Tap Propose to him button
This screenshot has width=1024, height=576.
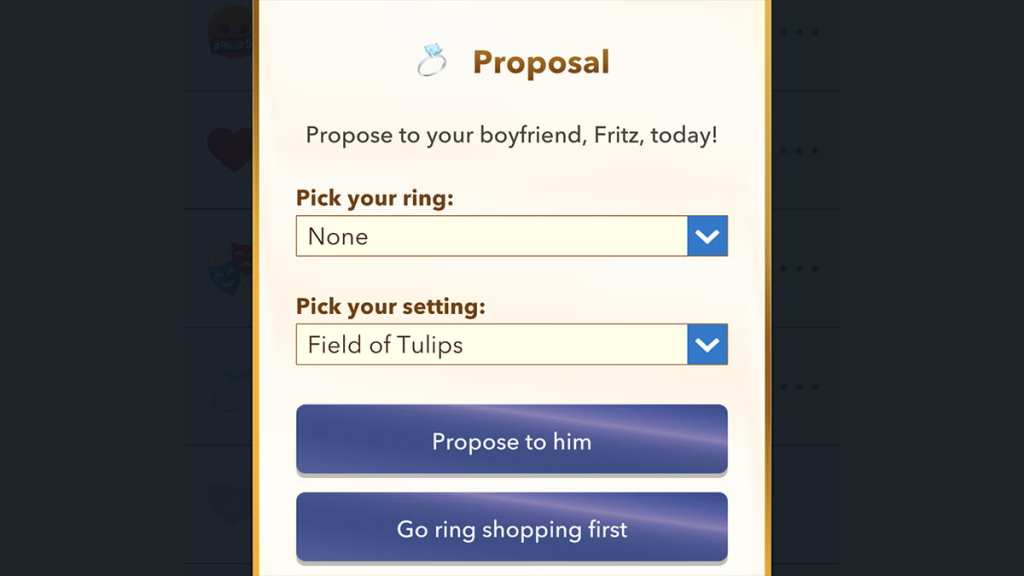point(511,440)
